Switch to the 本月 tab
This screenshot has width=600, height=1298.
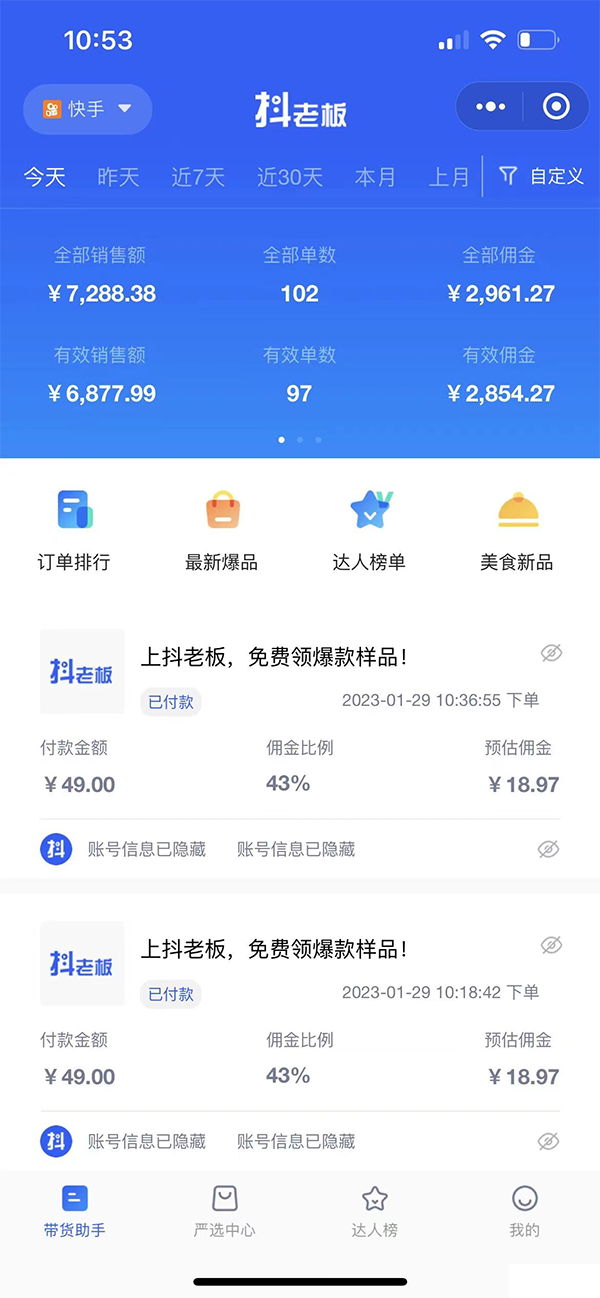tap(375, 177)
